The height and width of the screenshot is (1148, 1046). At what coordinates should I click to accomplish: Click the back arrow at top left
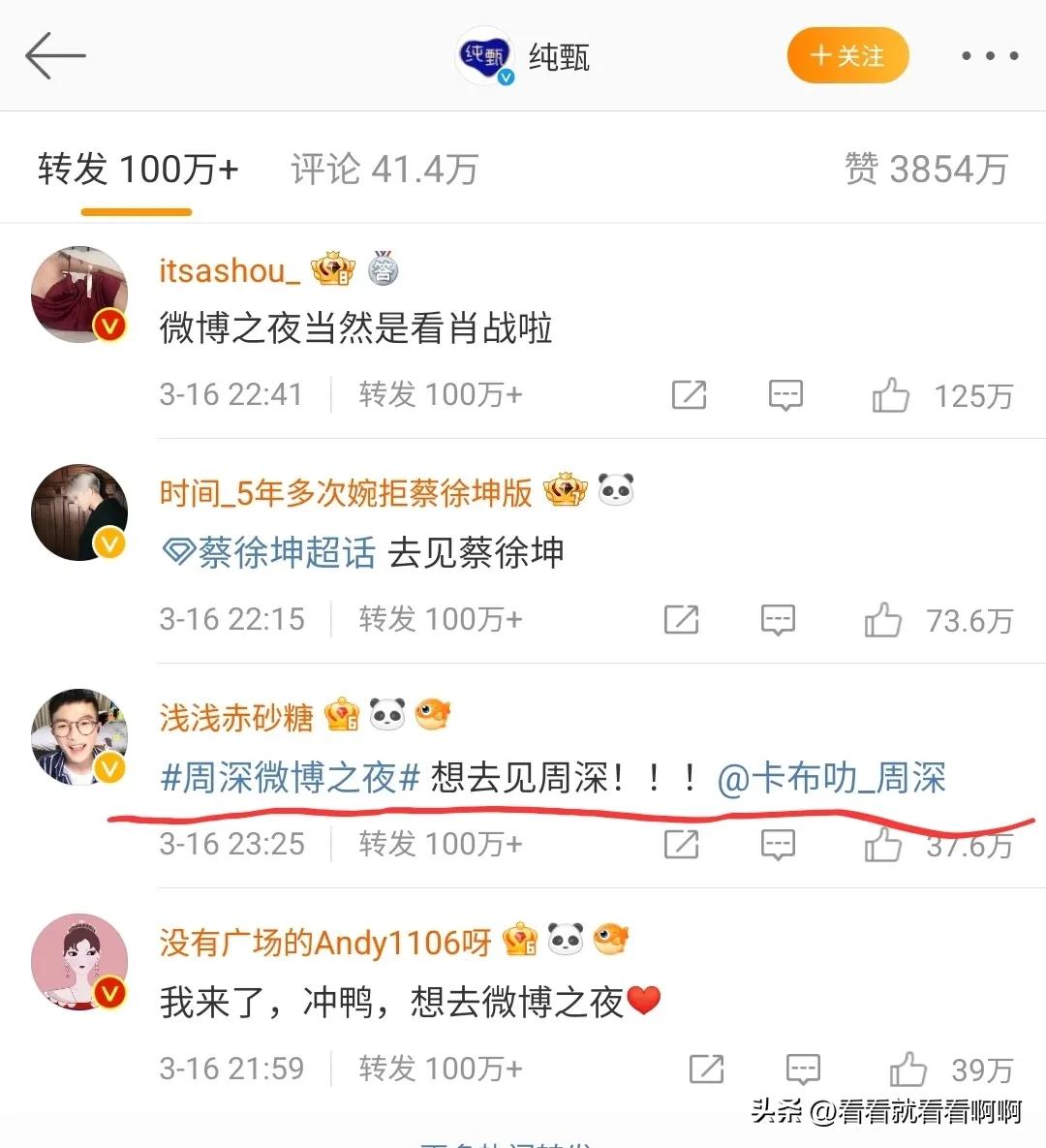pos(55,55)
